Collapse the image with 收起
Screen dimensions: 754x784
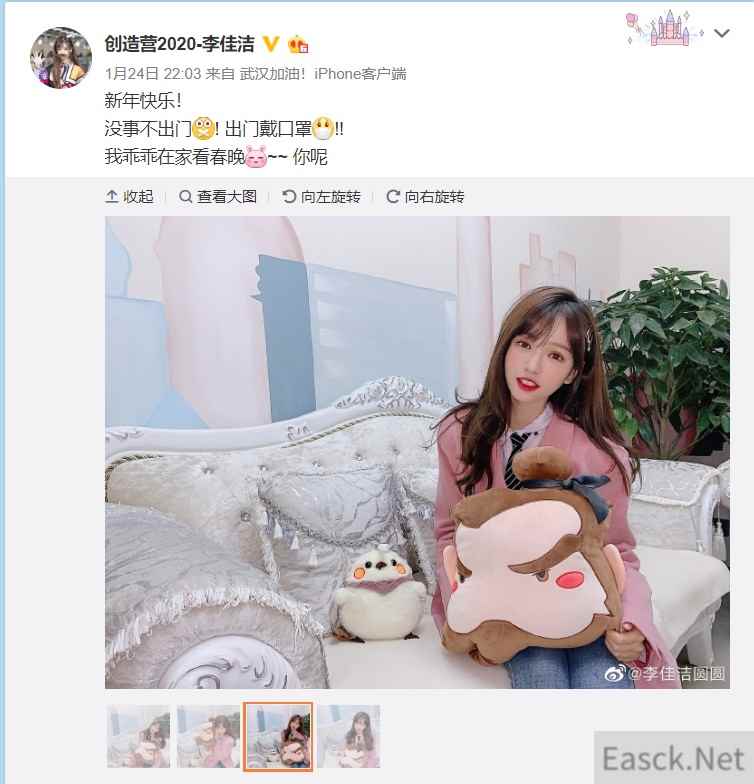[x=130, y=197]
